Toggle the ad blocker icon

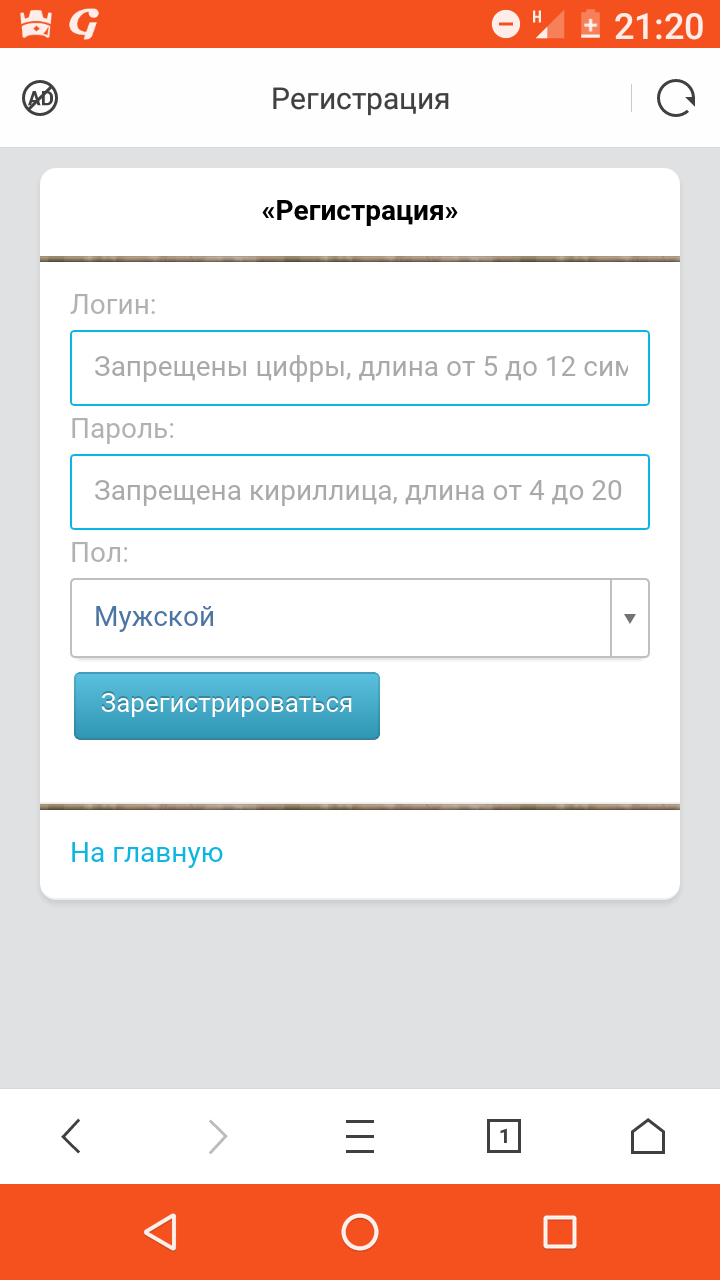click(40, 98)
